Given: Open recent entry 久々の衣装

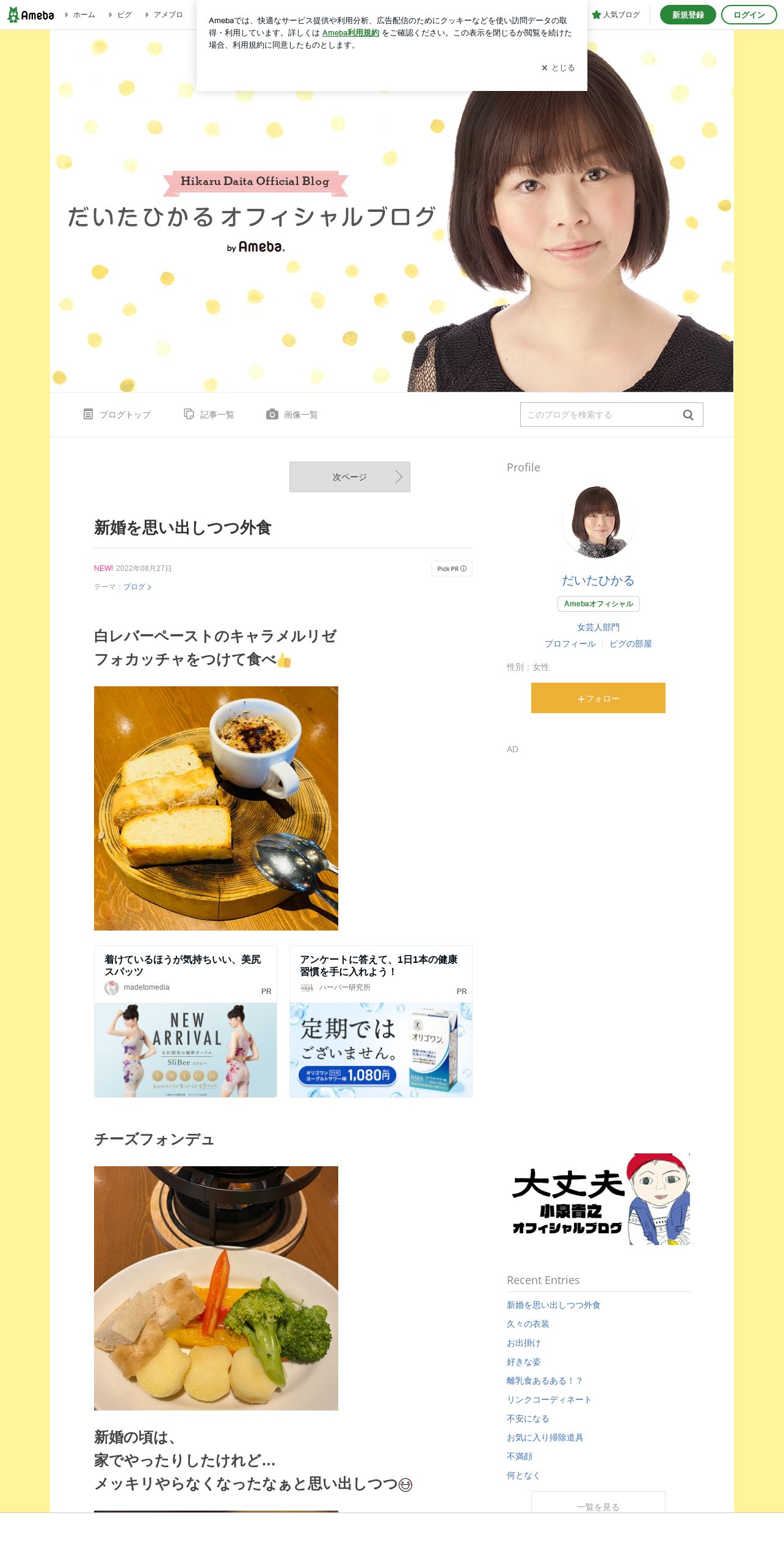Looking at the screenshot, I should tap(528, 1324).
